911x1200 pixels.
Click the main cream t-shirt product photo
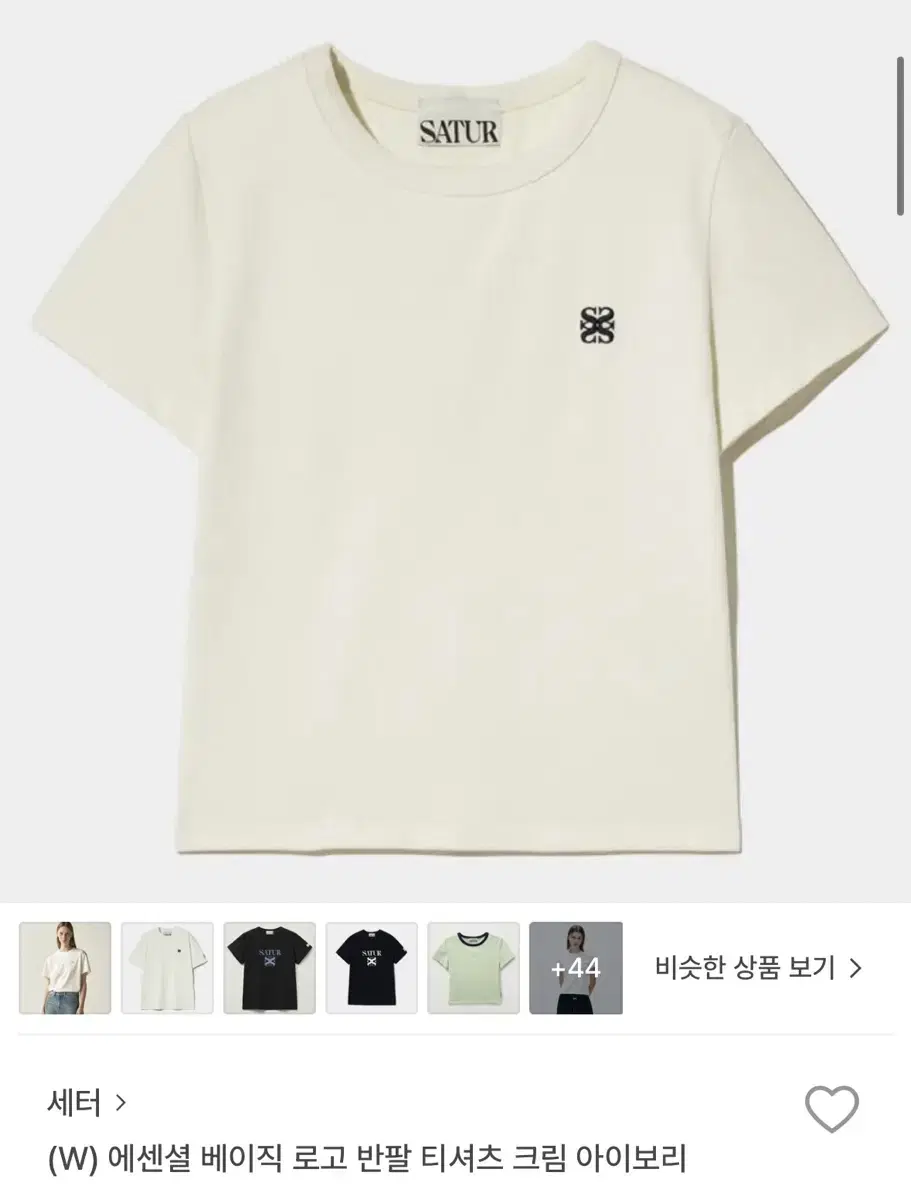(x=455, y=450)
